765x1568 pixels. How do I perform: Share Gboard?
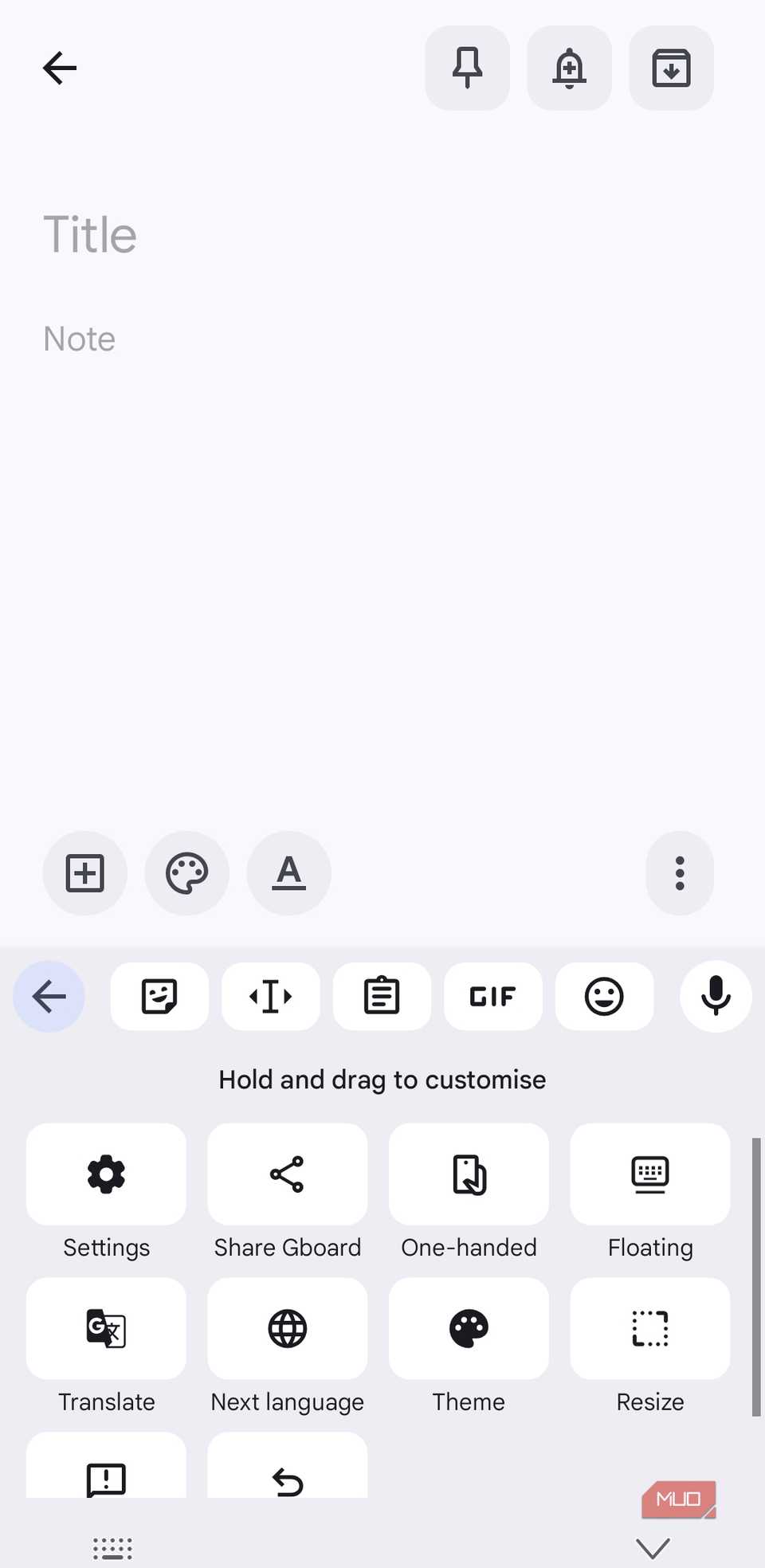(x=287, y=1174)
